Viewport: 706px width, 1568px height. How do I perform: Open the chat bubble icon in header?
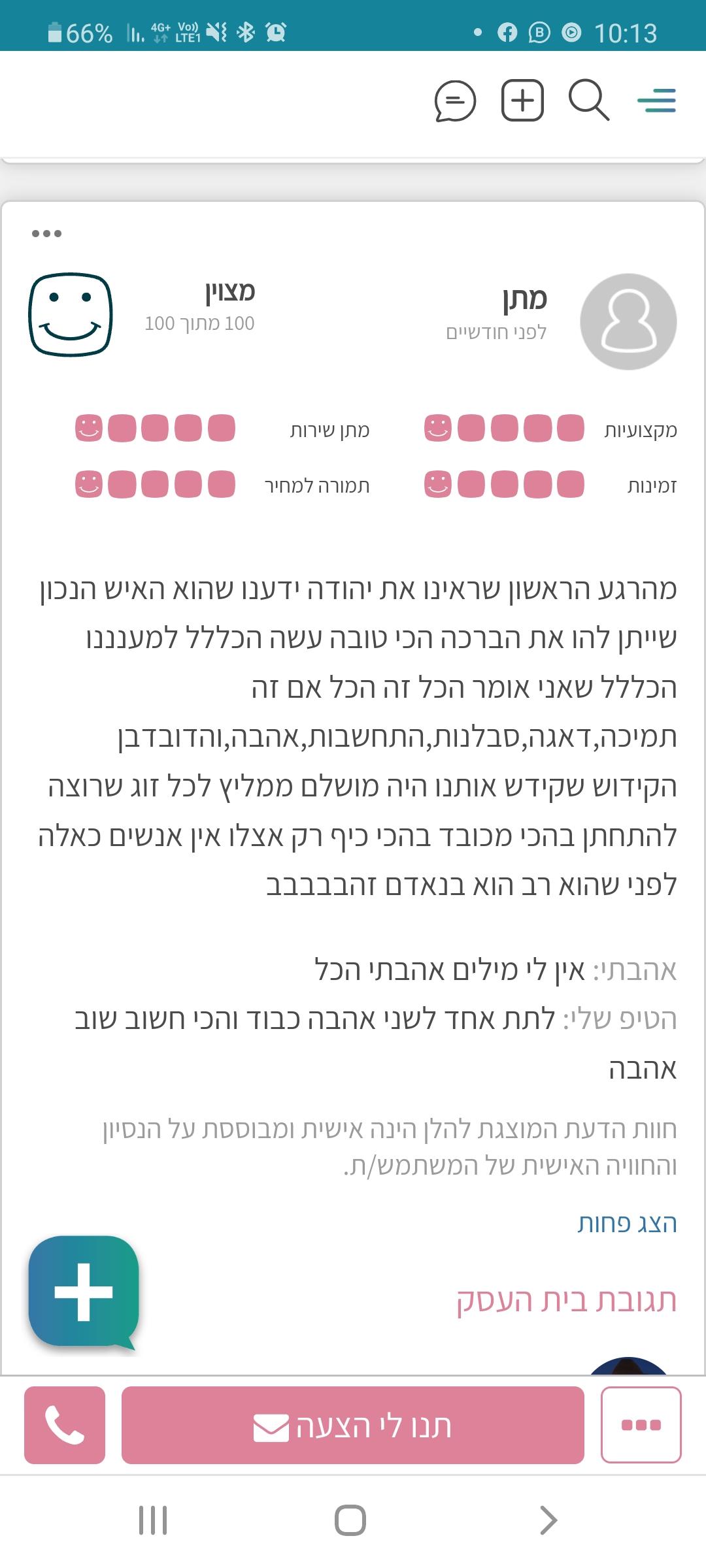pos(455,101)
